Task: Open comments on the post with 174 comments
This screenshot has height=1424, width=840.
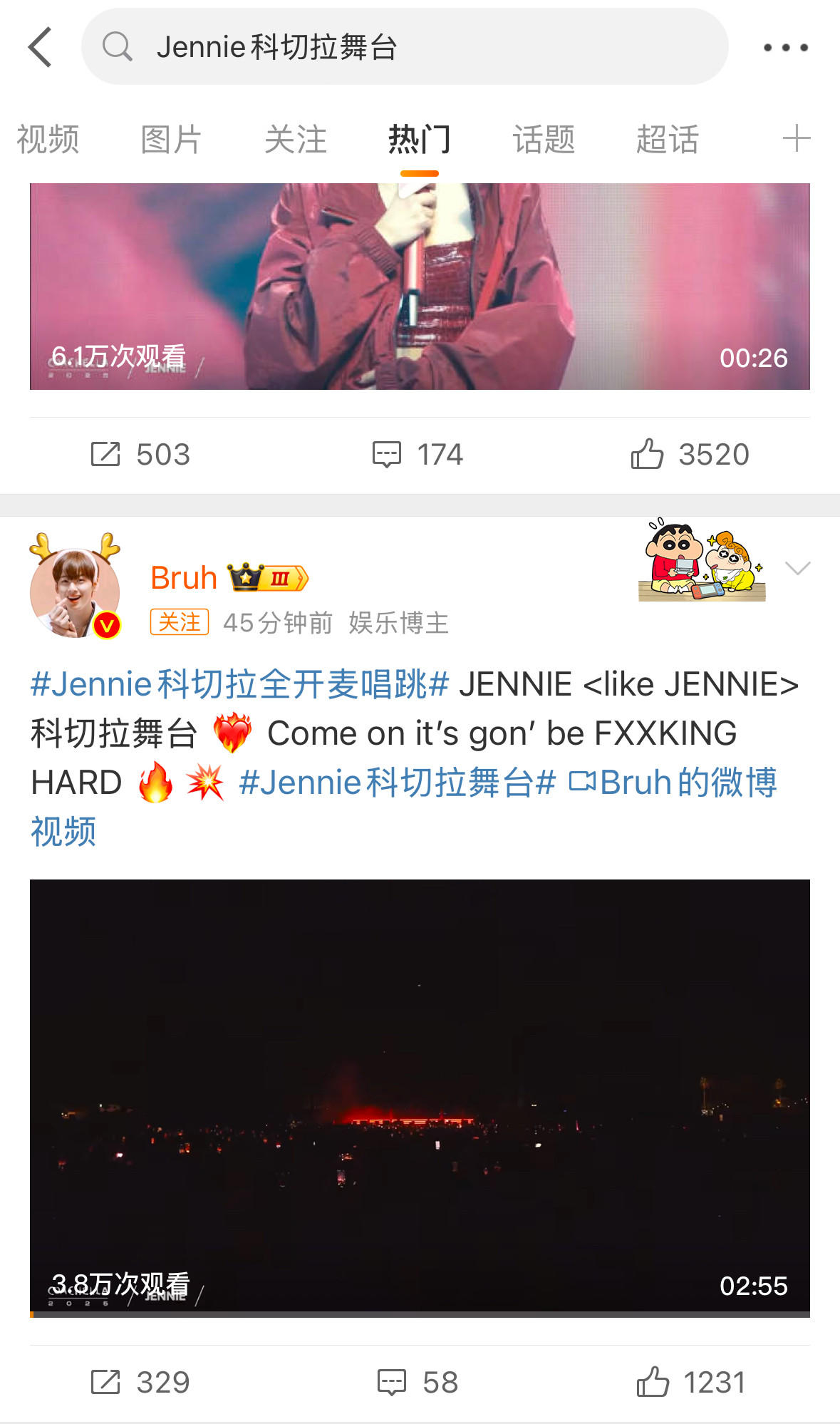Action: 418,454
